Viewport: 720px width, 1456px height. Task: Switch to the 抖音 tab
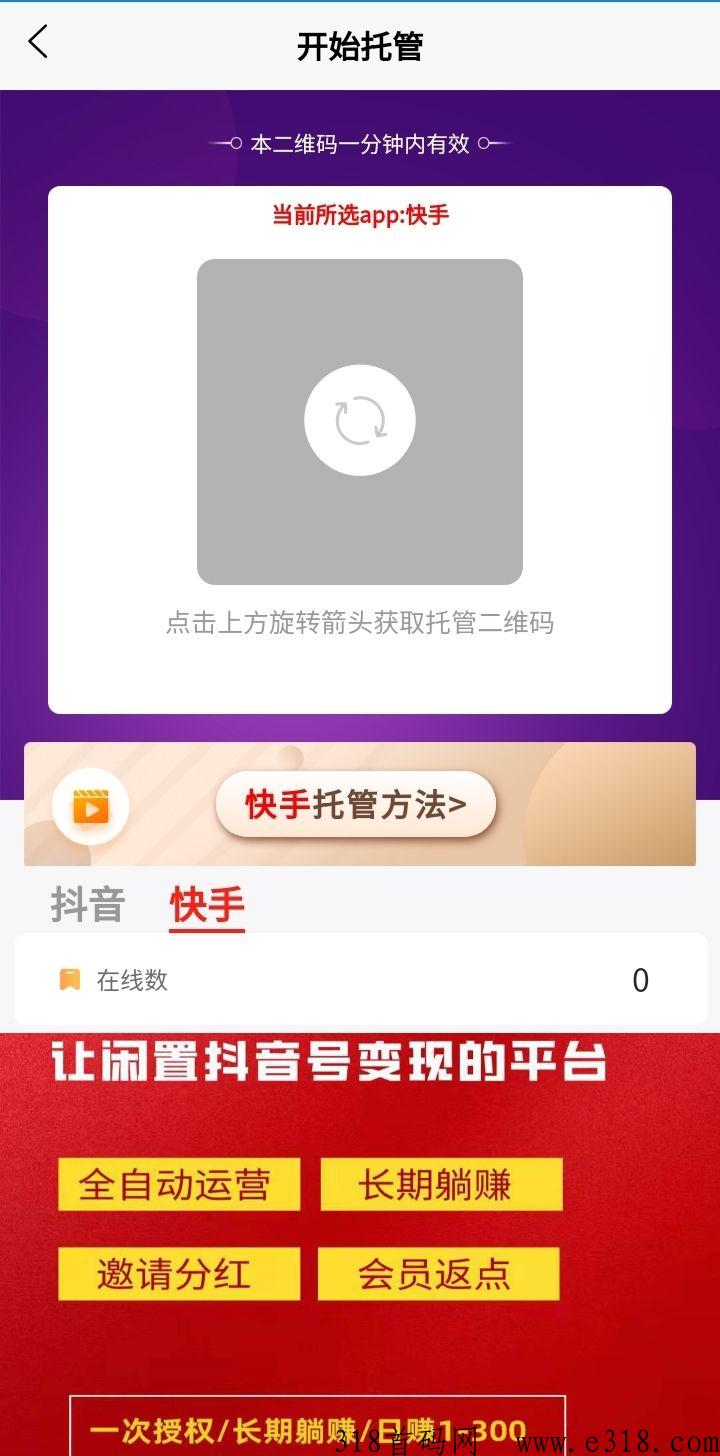click(x=88, y=905)
